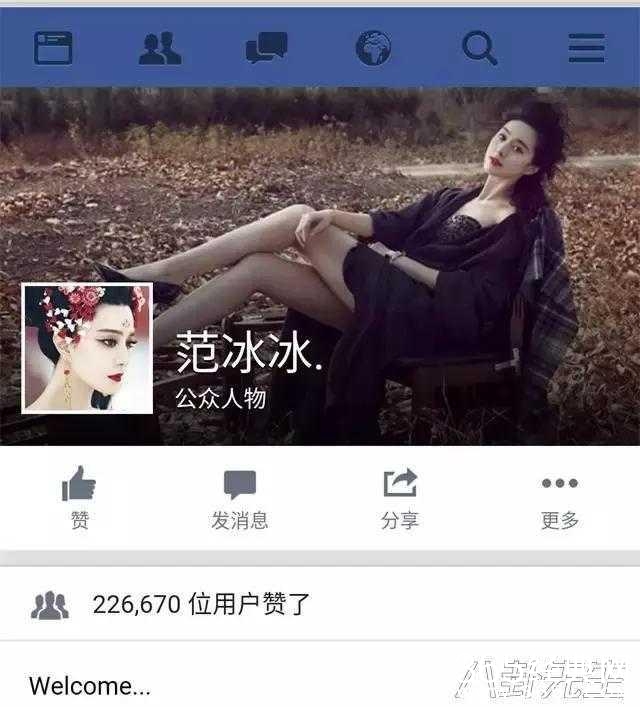Image resolution: width=640 pixels, height=707 pixels.
Task: Share the page via 分享
Action: tap(400, 498)
